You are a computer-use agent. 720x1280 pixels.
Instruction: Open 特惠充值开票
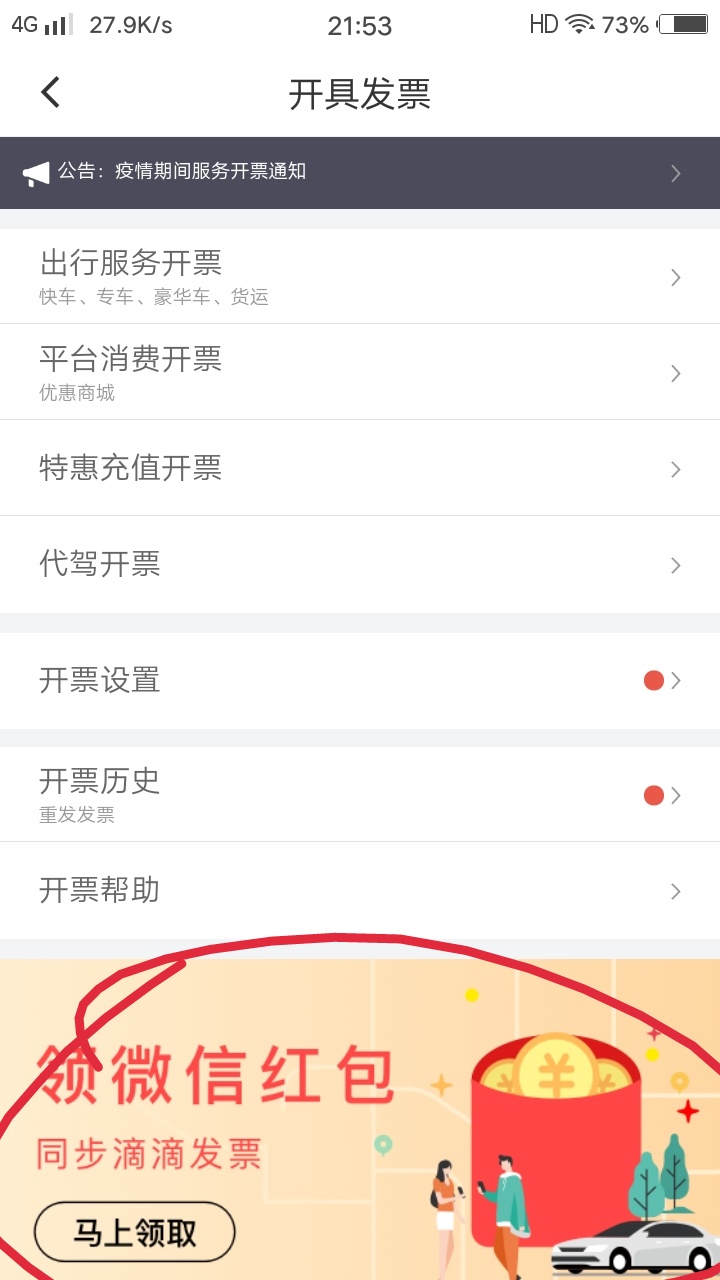360,468
